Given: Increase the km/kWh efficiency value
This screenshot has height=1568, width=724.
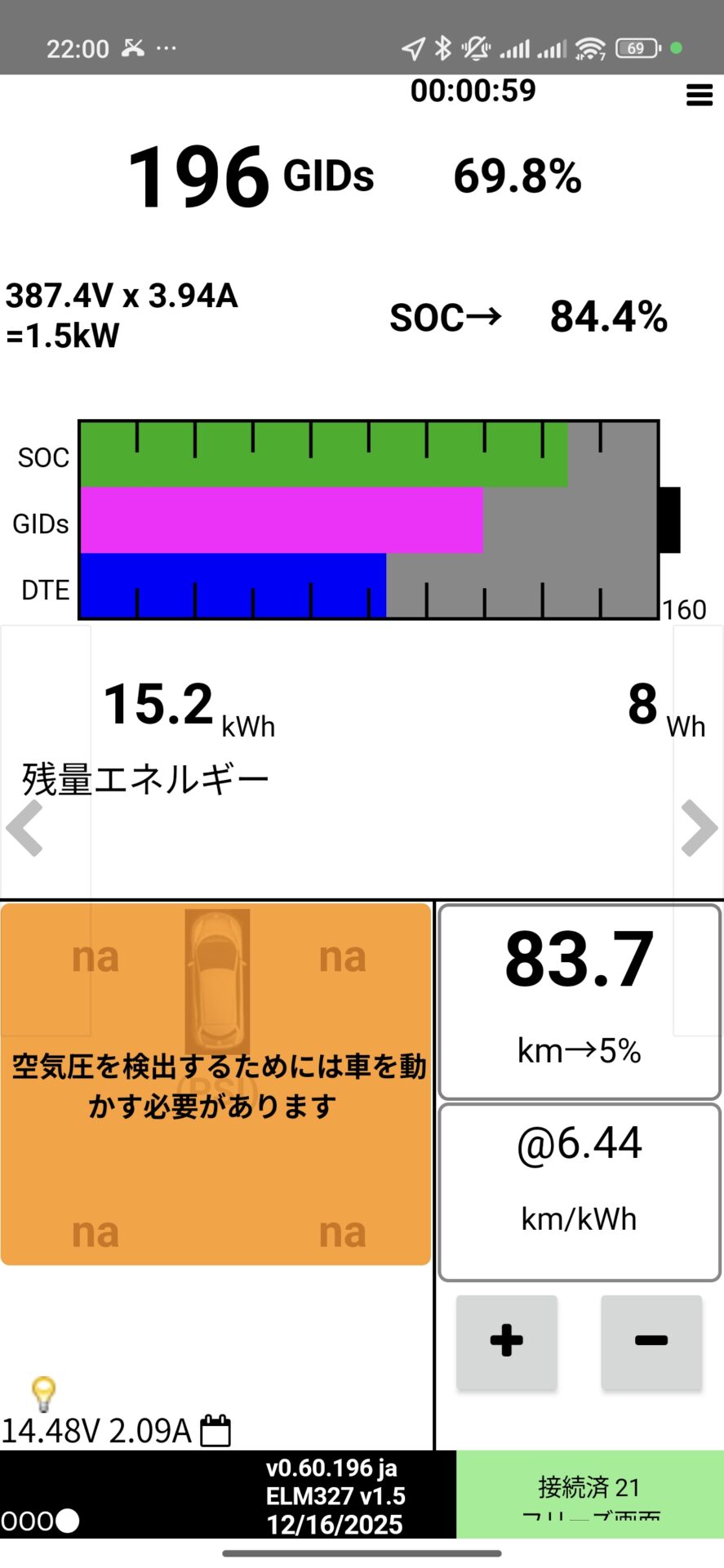Looking at the screenshot, I should coord(506,1341).
